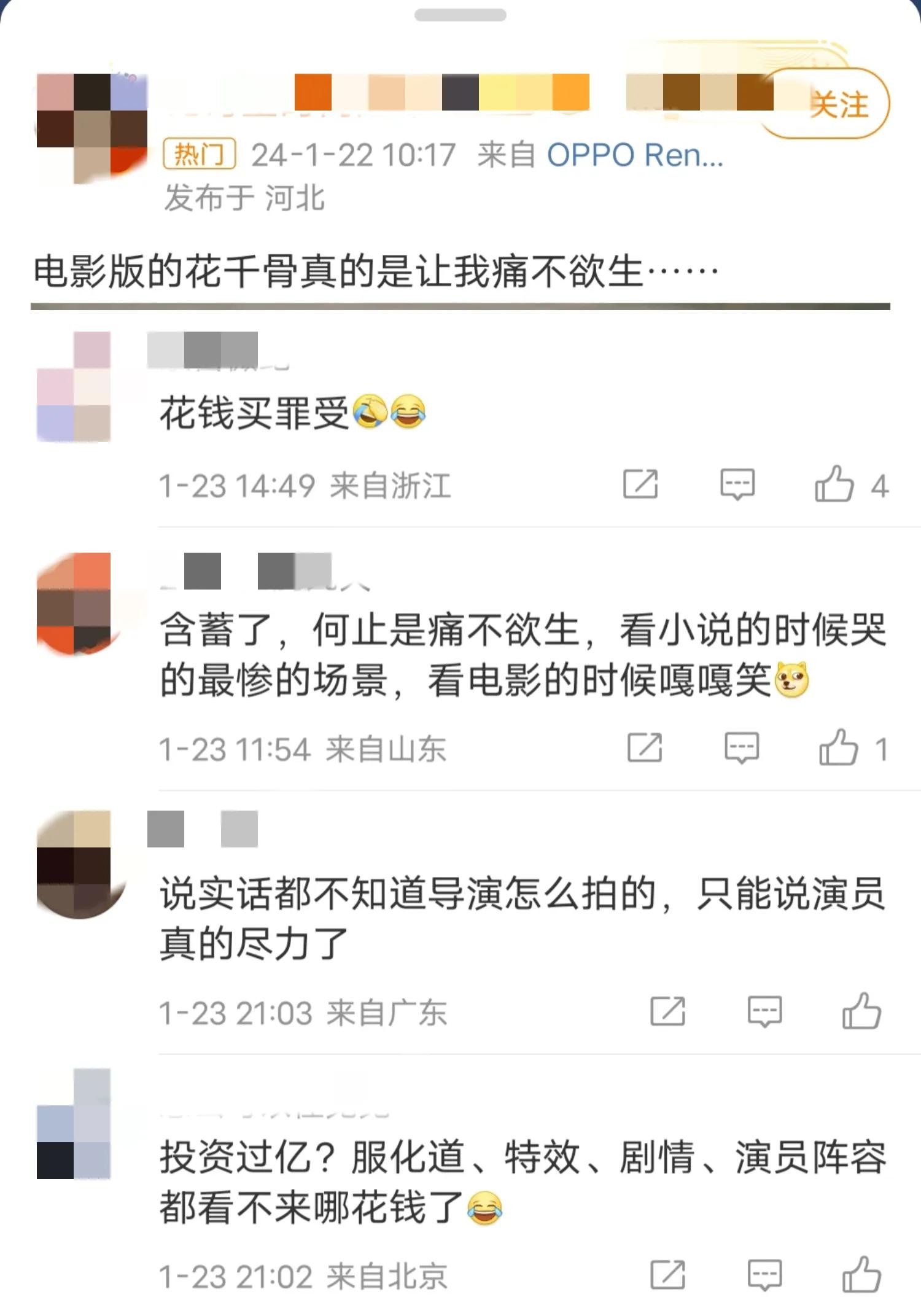Reply to the comment 花钱买罪受
The width and height of the screenshot is (921, 1316).
(737, 485)
